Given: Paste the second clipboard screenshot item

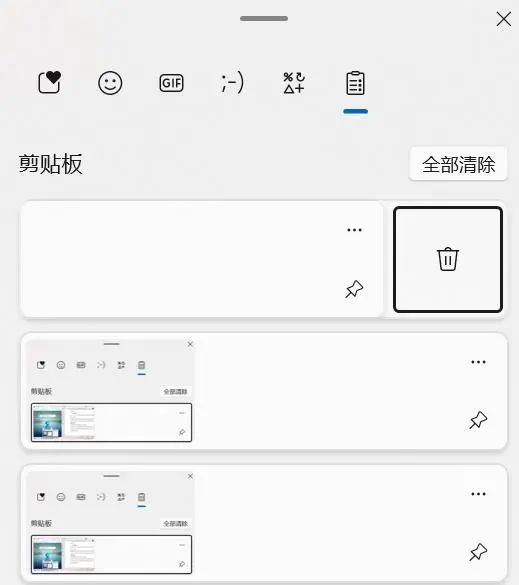Looking at the screenshot, I should click(264, 391).
